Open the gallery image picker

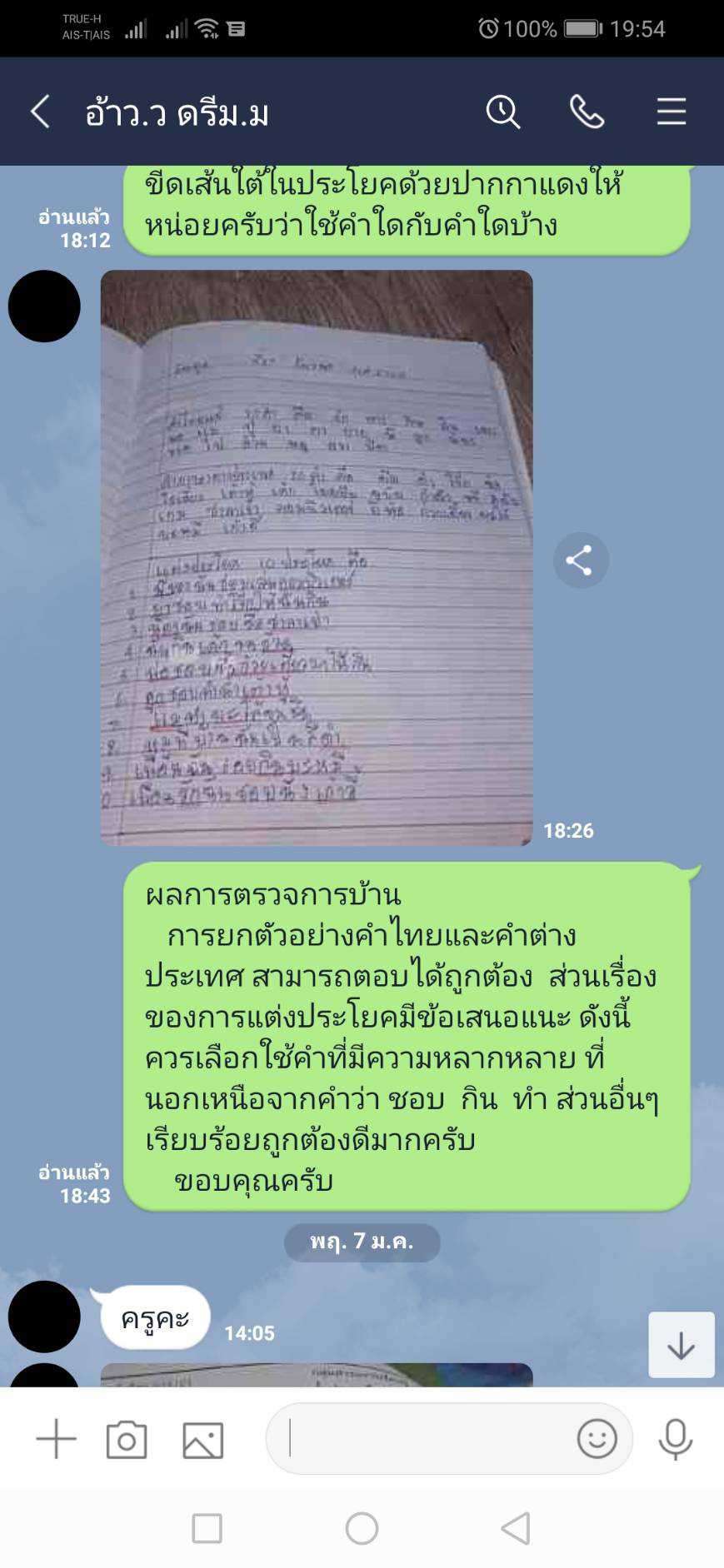tap(202, 1440)
